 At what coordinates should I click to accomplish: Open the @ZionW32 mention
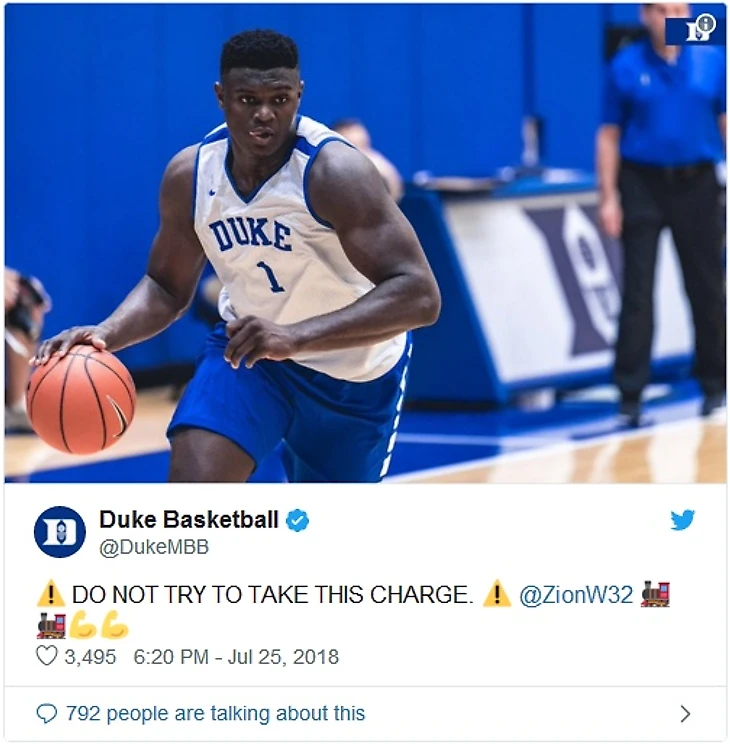pos(576,595)
